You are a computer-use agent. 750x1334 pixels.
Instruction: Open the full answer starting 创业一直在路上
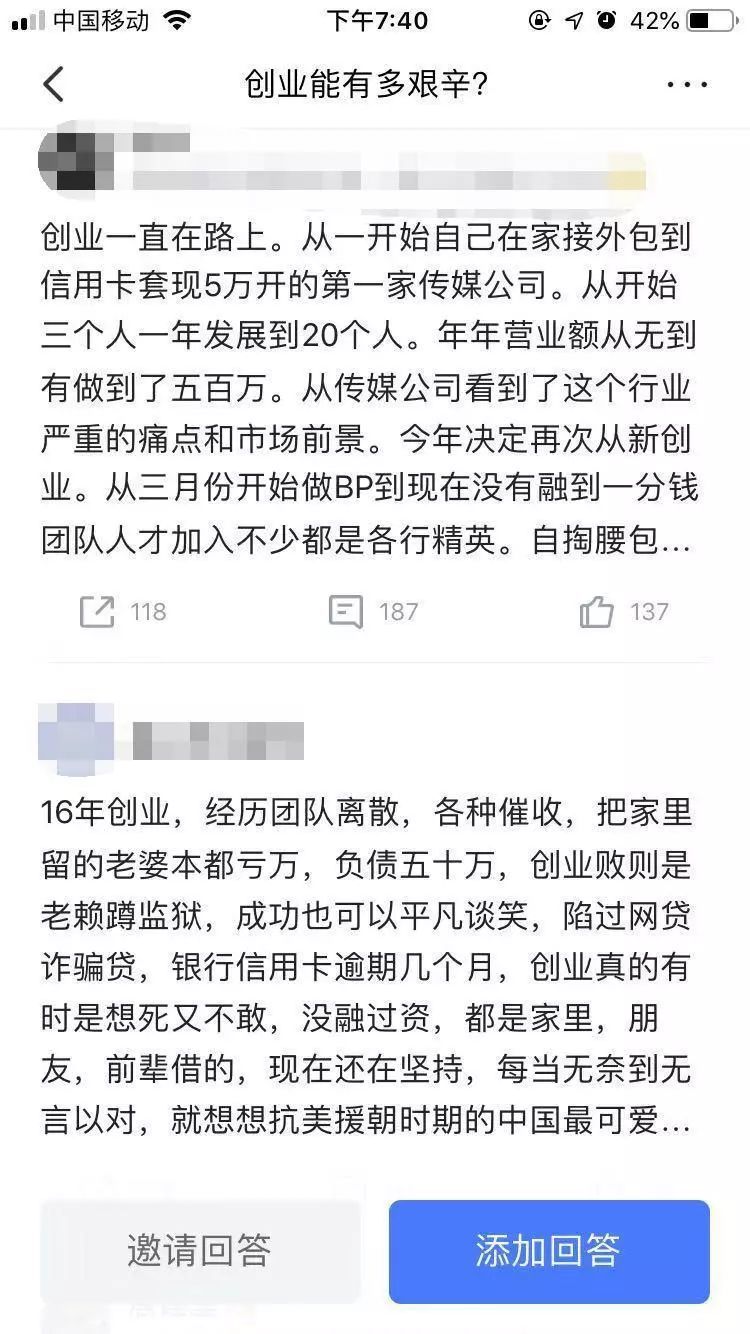point(370,390)
